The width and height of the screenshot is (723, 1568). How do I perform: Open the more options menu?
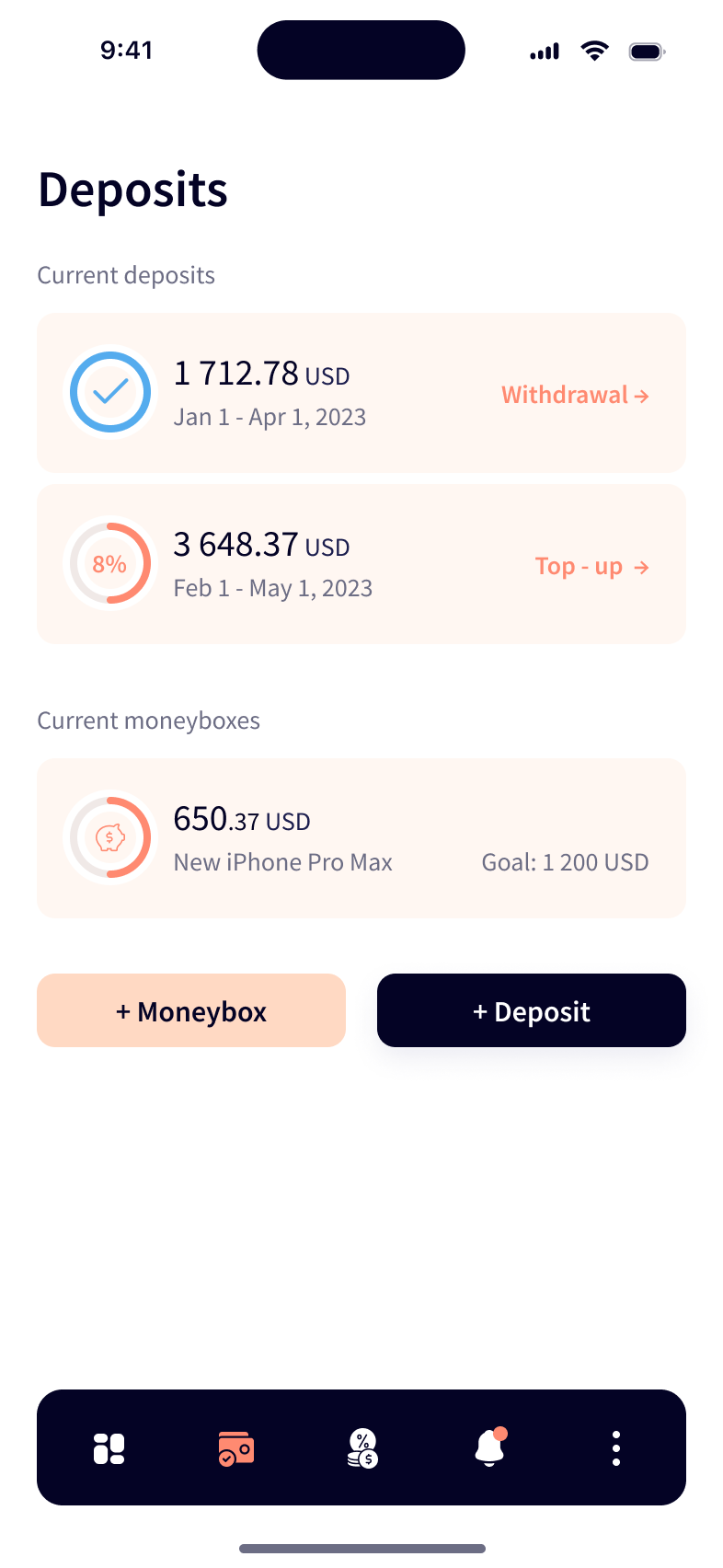615,1448
